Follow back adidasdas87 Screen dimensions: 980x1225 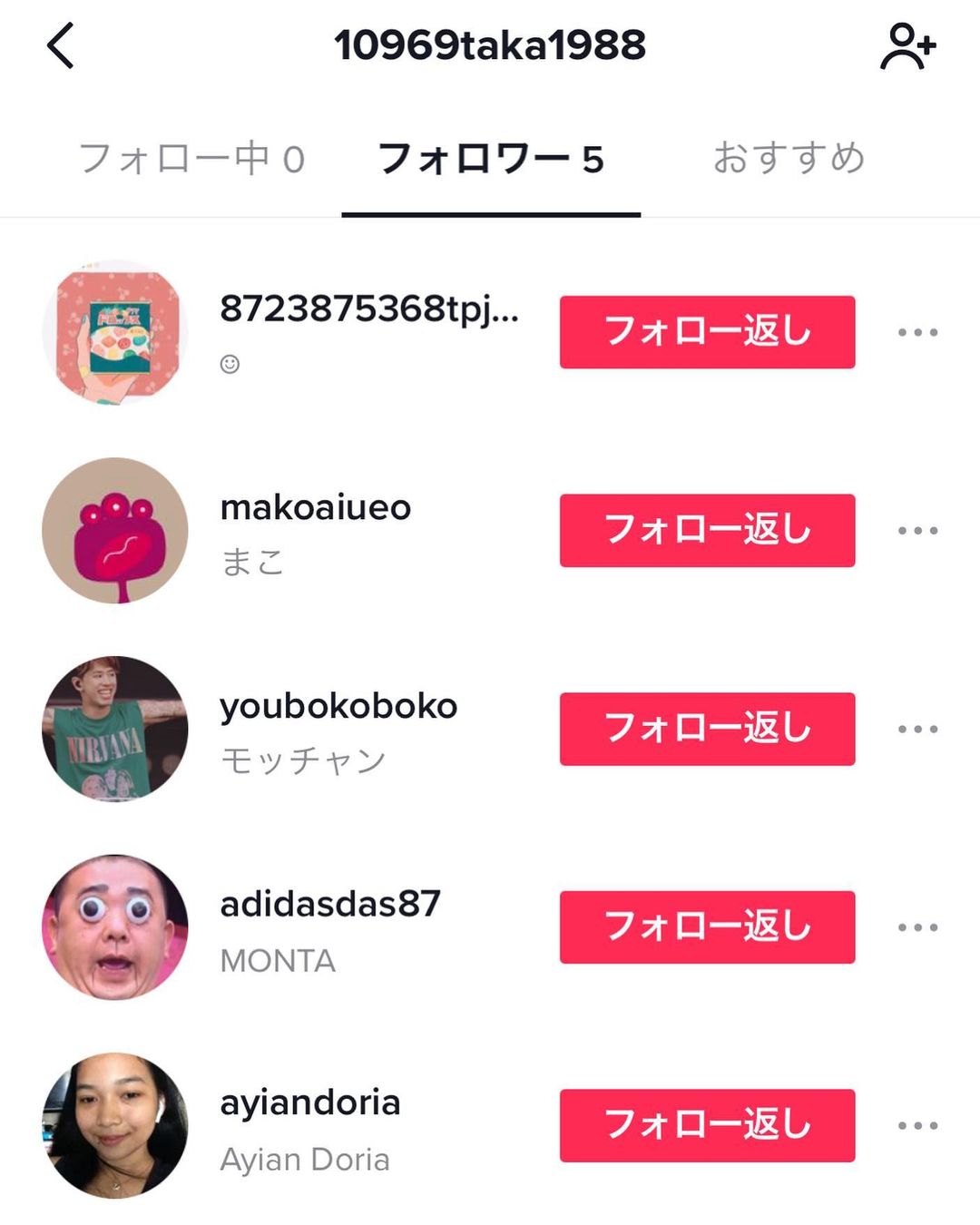[x=707, y=927]
